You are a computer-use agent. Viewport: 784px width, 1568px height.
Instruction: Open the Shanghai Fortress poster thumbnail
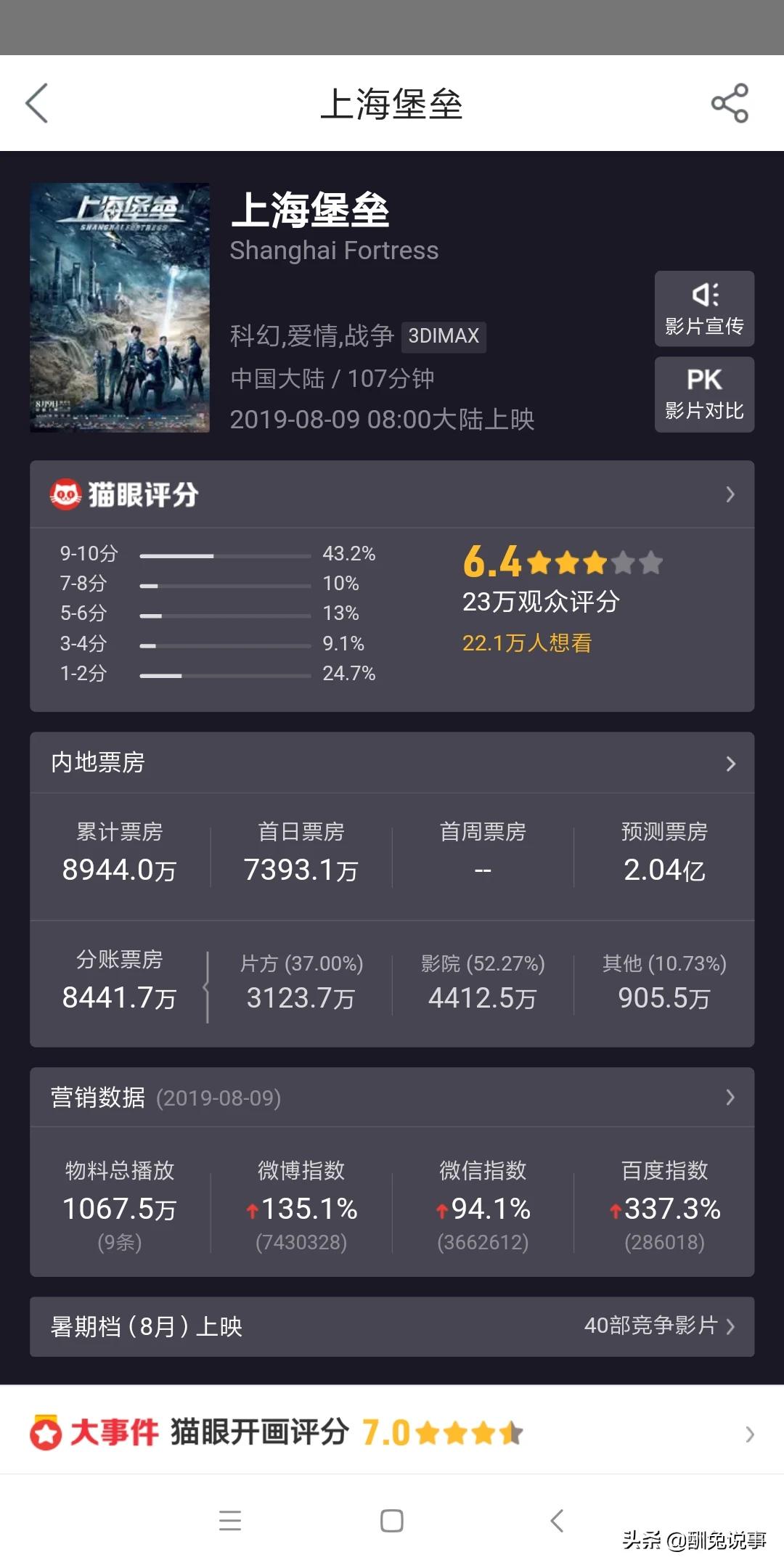[x=120, y=308]
